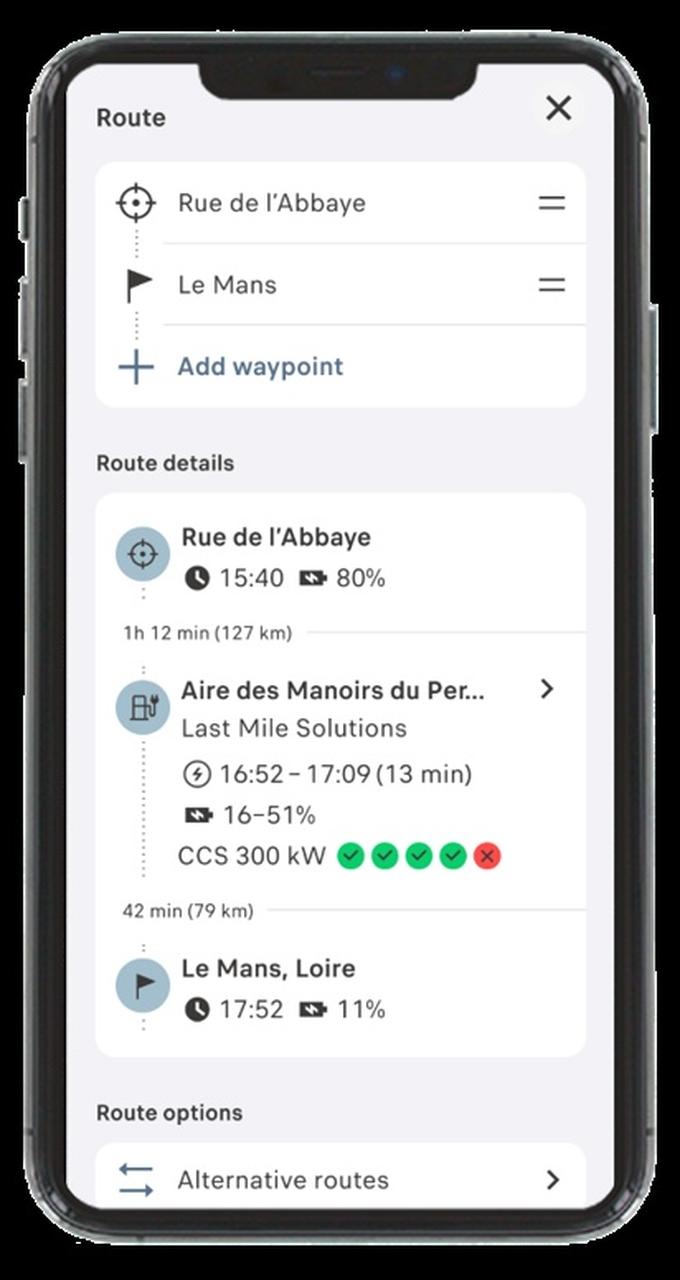Open Alternative routes
Screen dimensions: 680x1280
[x=340, y=1180]
